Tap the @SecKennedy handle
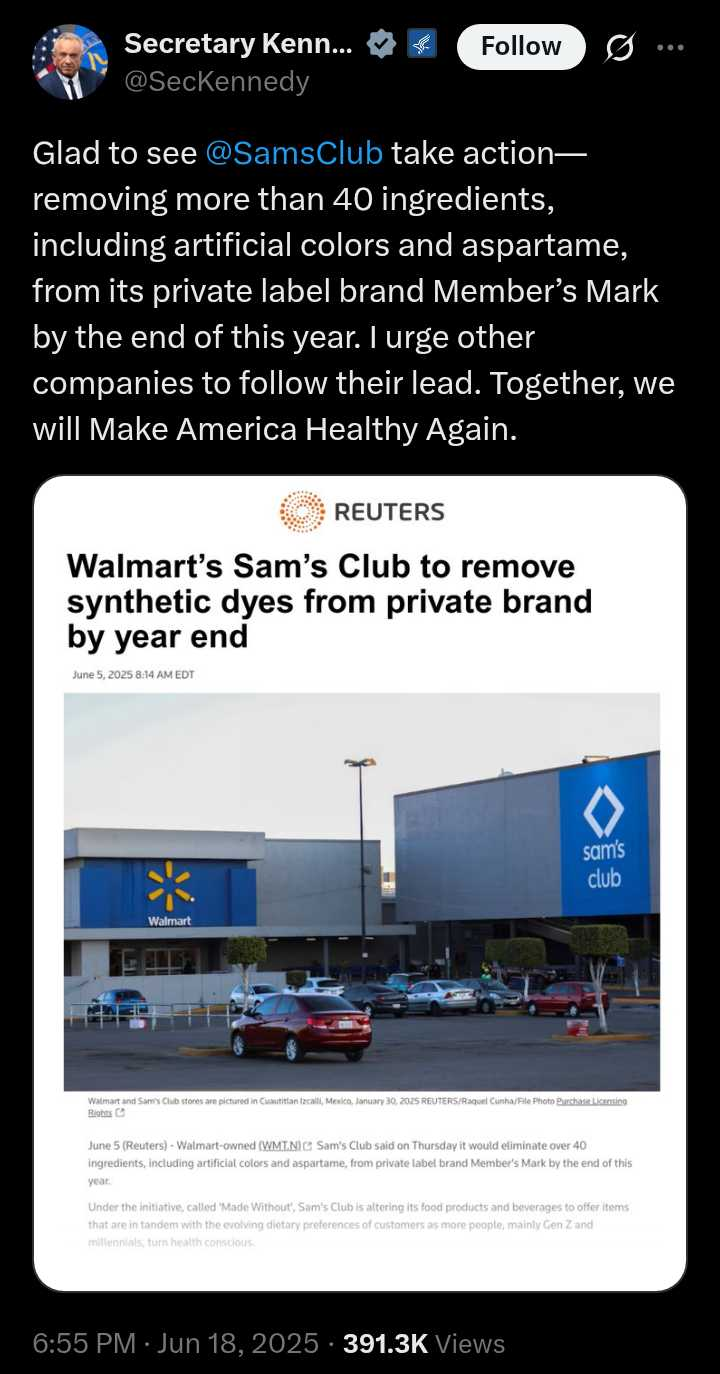The image size is (720, 1374). point(216,82)
